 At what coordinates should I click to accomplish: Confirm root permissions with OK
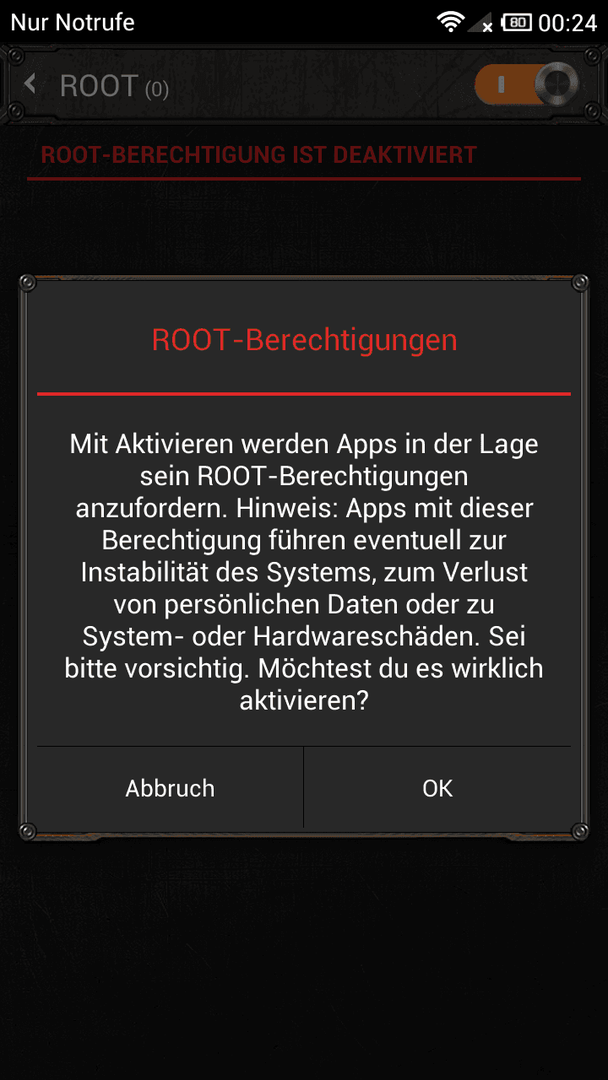pyautogui.click(x=437, y=788)
